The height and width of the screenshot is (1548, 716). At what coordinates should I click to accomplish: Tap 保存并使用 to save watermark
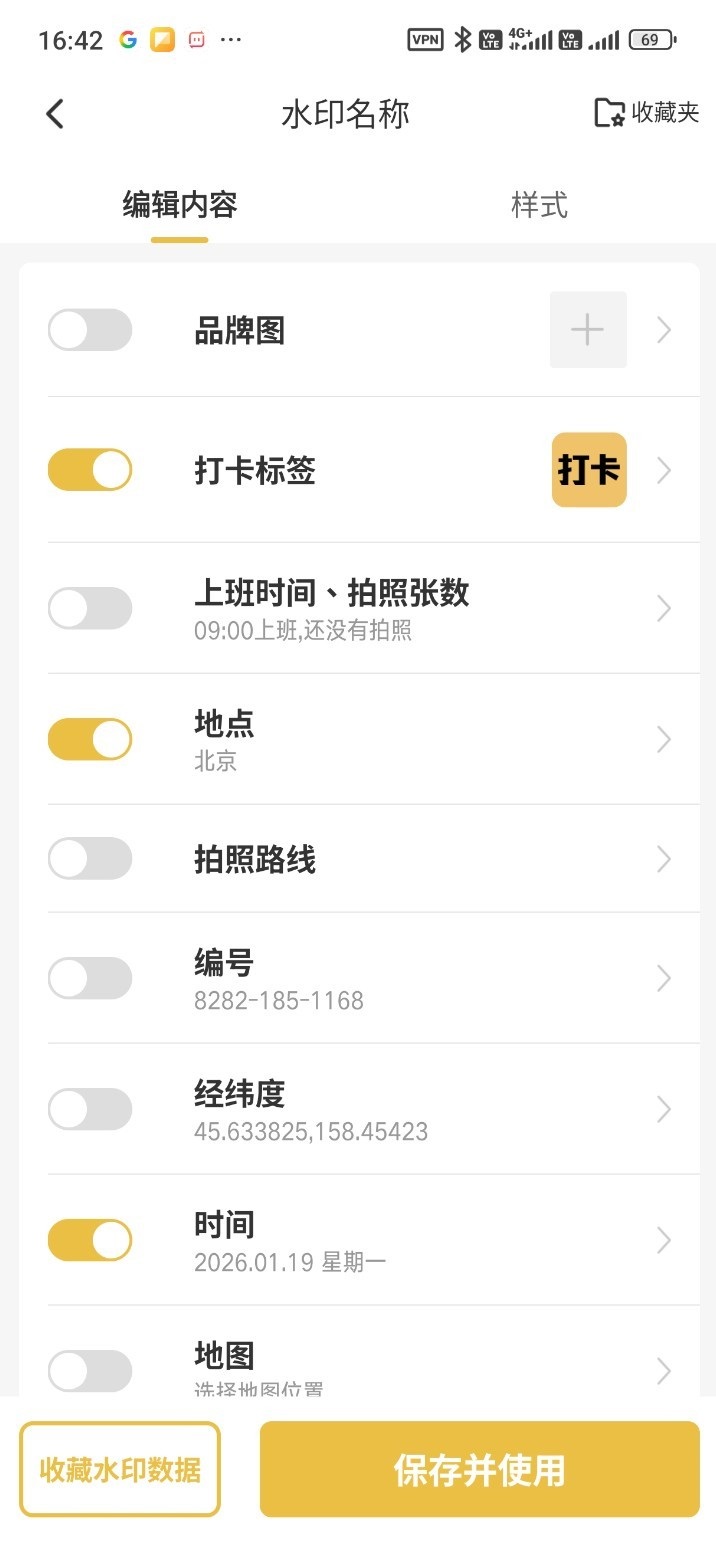[x=479, y=1470]
